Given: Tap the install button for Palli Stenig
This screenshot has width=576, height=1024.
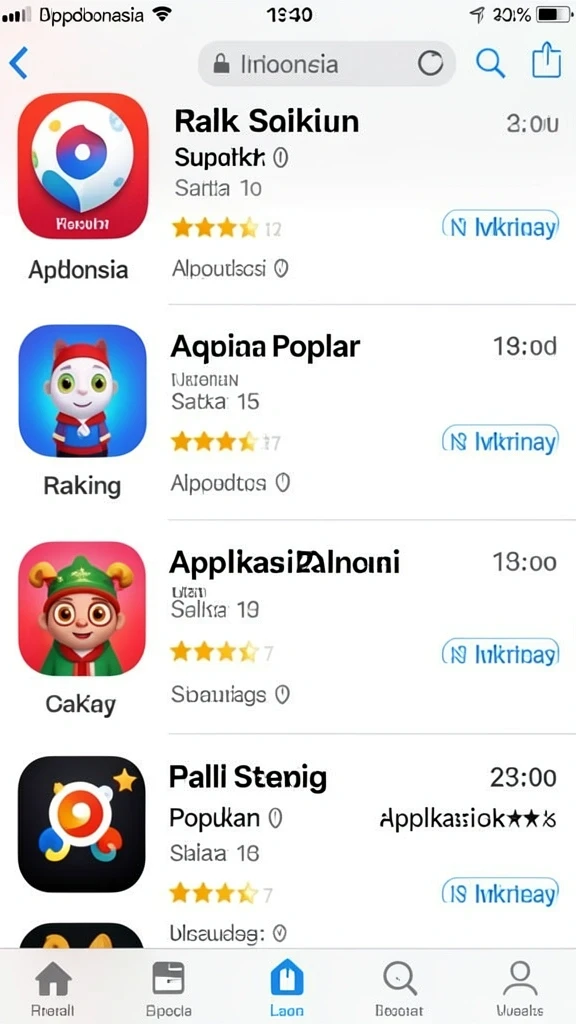Looking at the screenshot, I should pos(500,893).
